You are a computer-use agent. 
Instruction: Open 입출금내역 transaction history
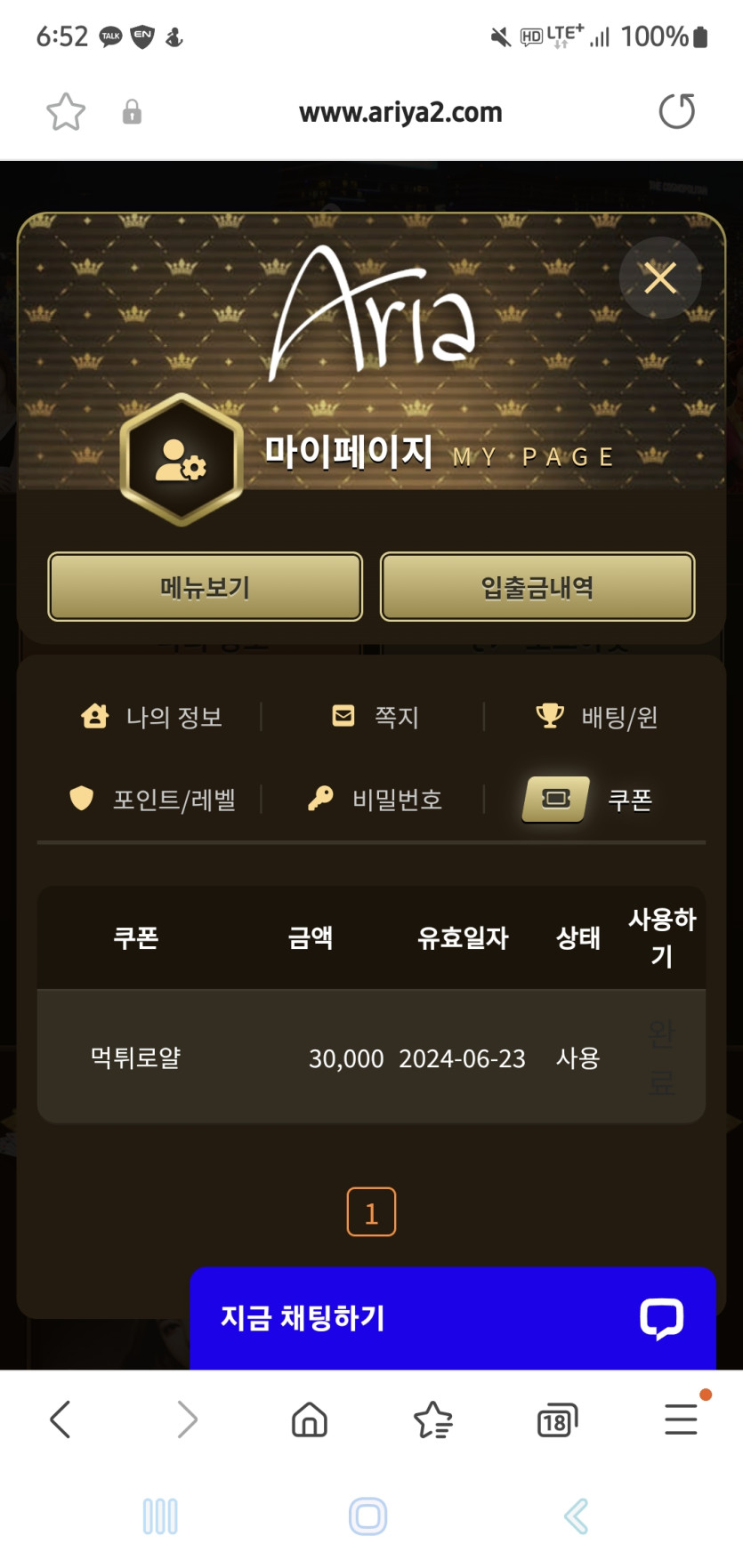[x=537, y=587]
